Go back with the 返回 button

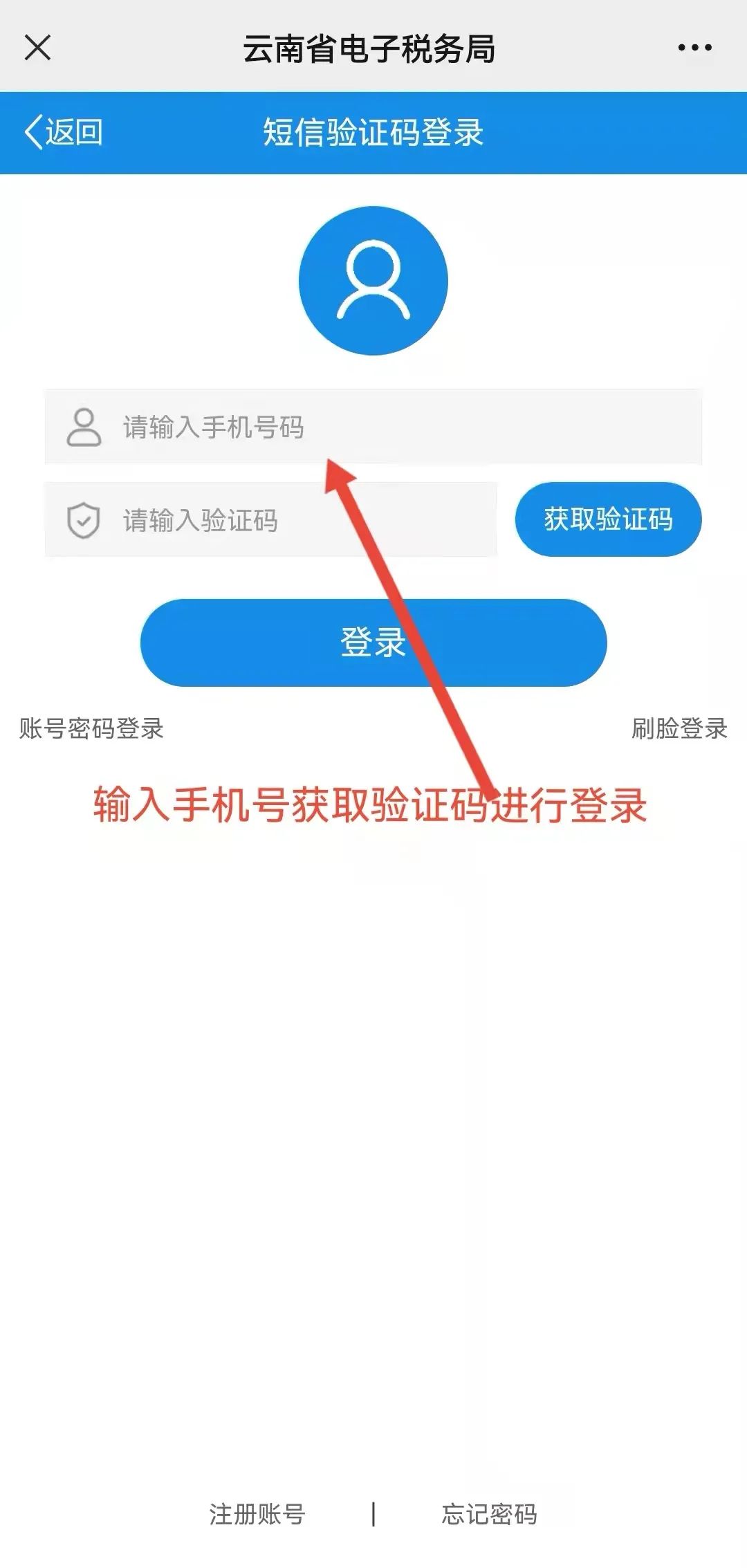point(64,131)
